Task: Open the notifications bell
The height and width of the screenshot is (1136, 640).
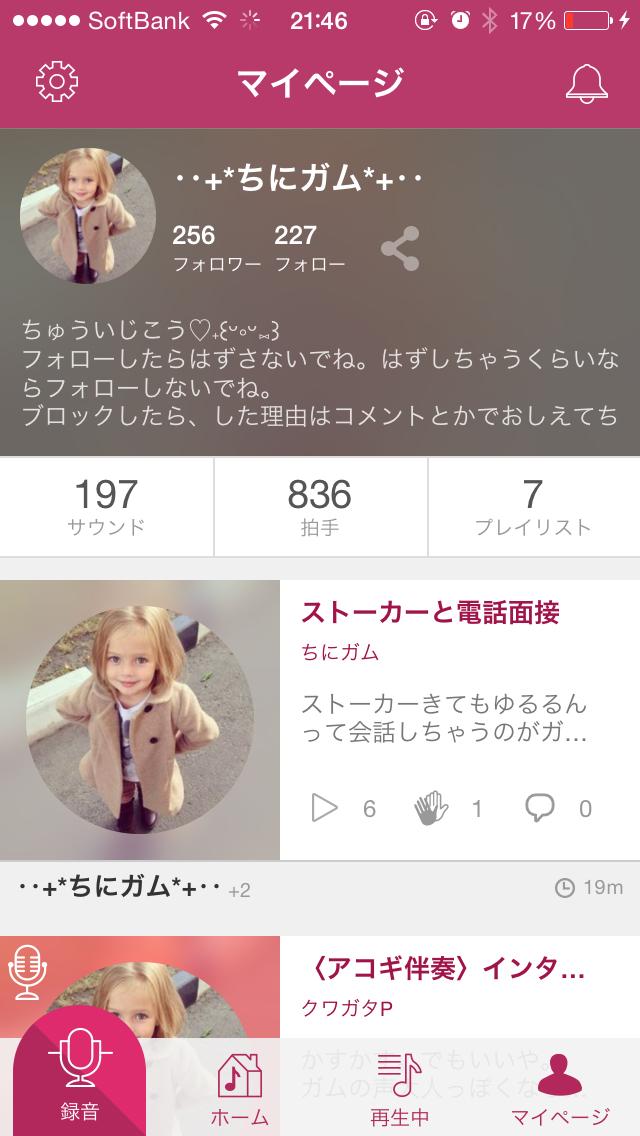Action: point(586,82)
